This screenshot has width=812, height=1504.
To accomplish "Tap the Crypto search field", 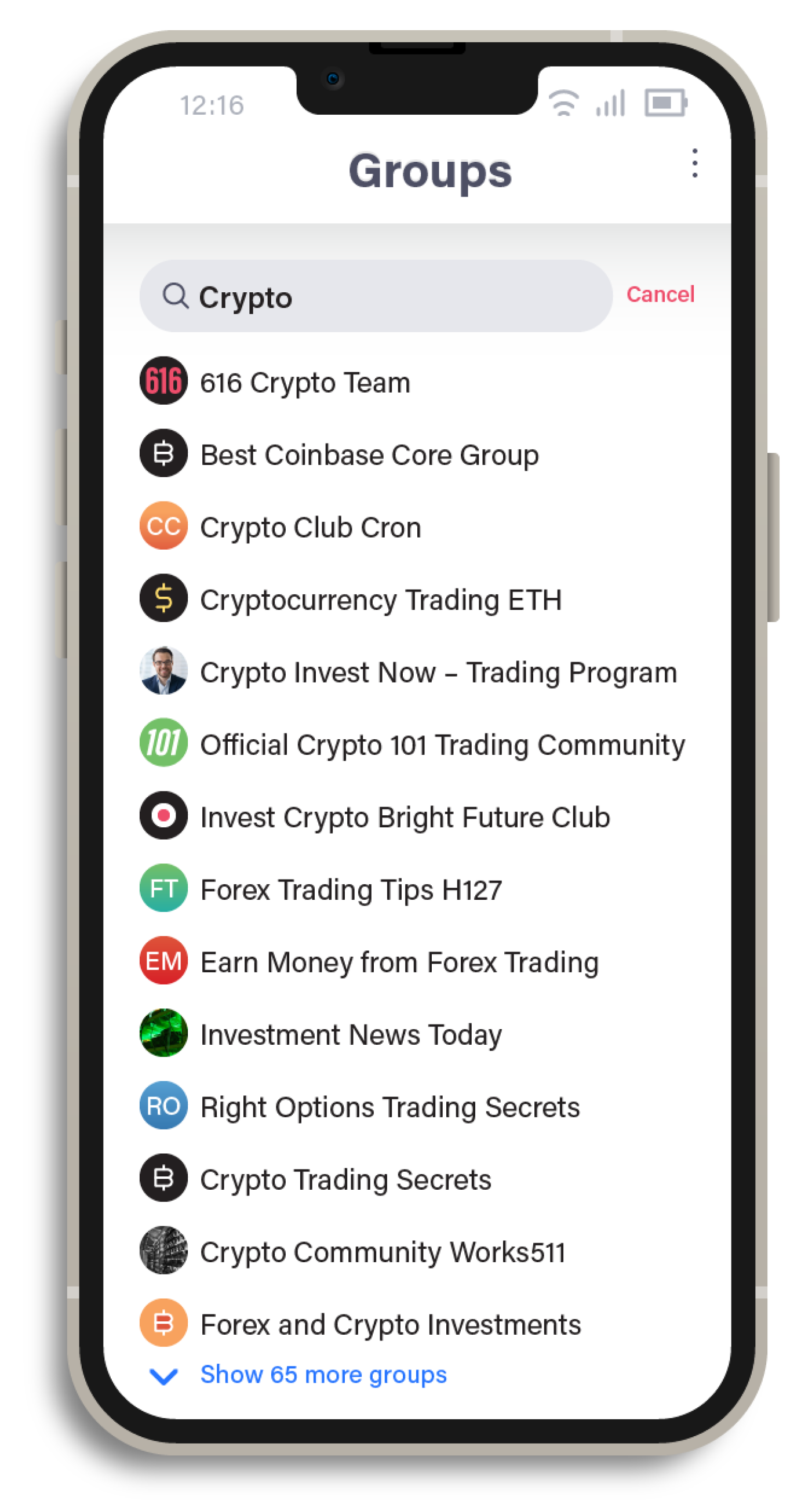I will pos(376,296).
